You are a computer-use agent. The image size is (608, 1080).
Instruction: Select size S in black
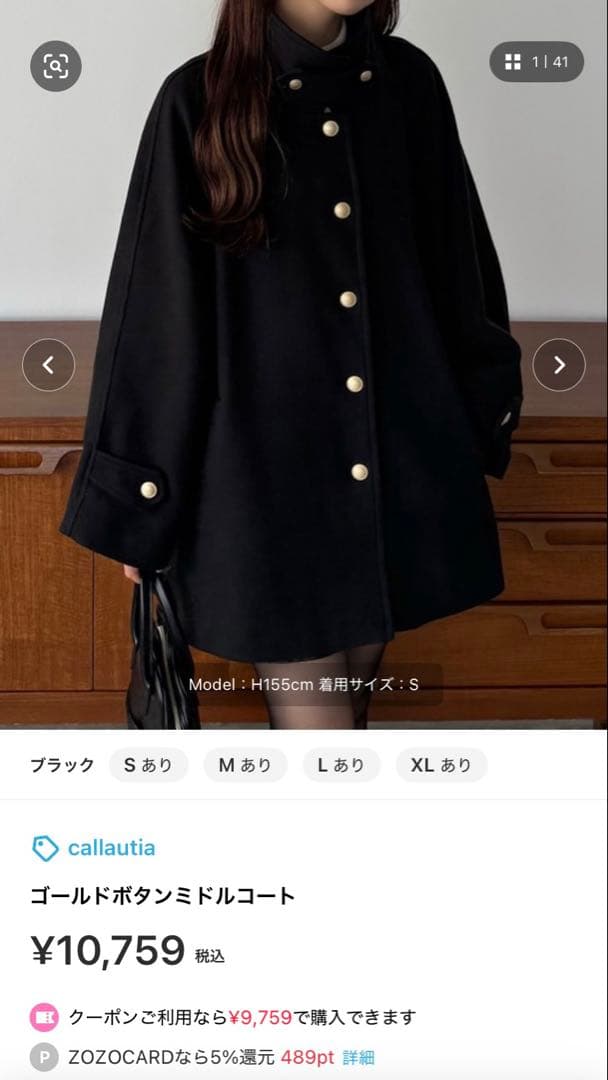(148, 765)
